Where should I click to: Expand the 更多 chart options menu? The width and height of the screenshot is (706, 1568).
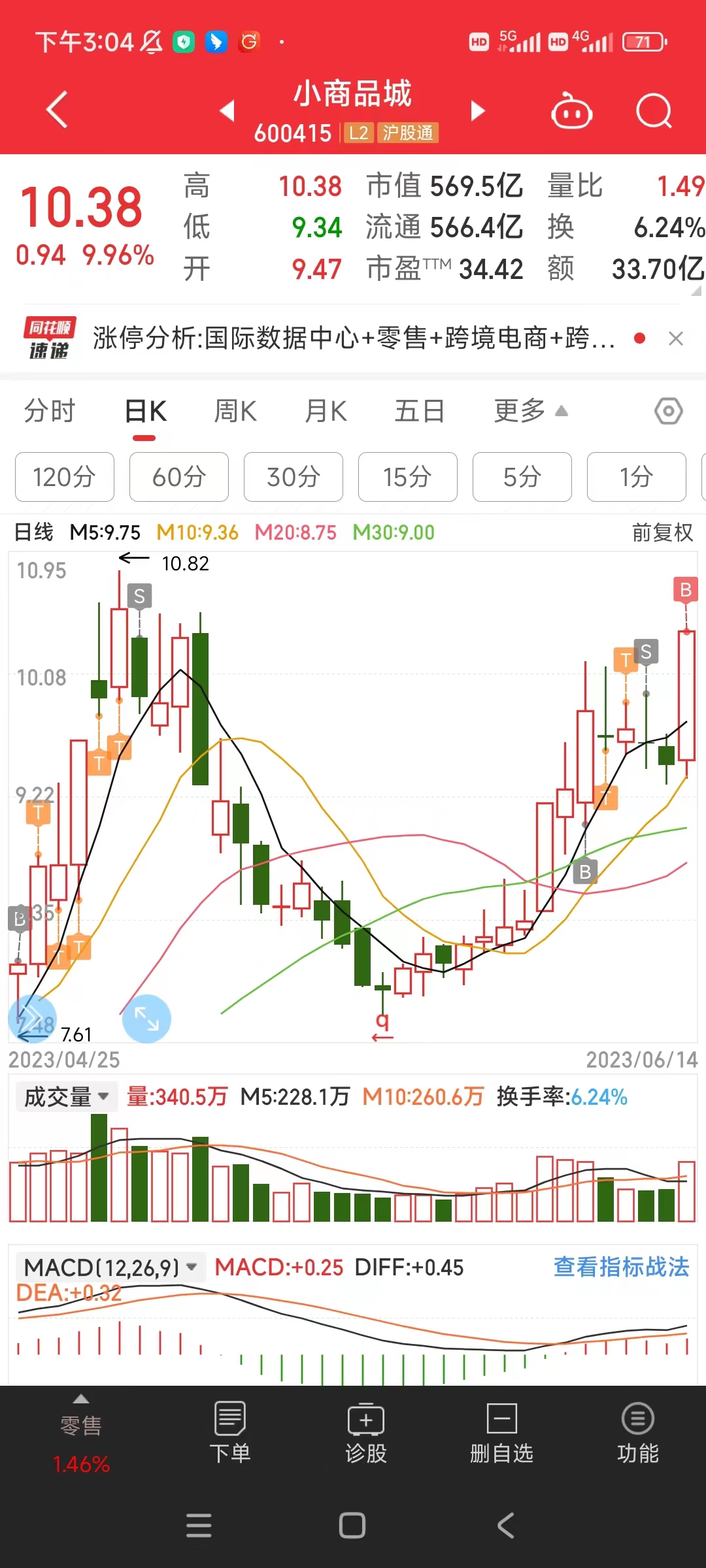(x=528, y=411)
